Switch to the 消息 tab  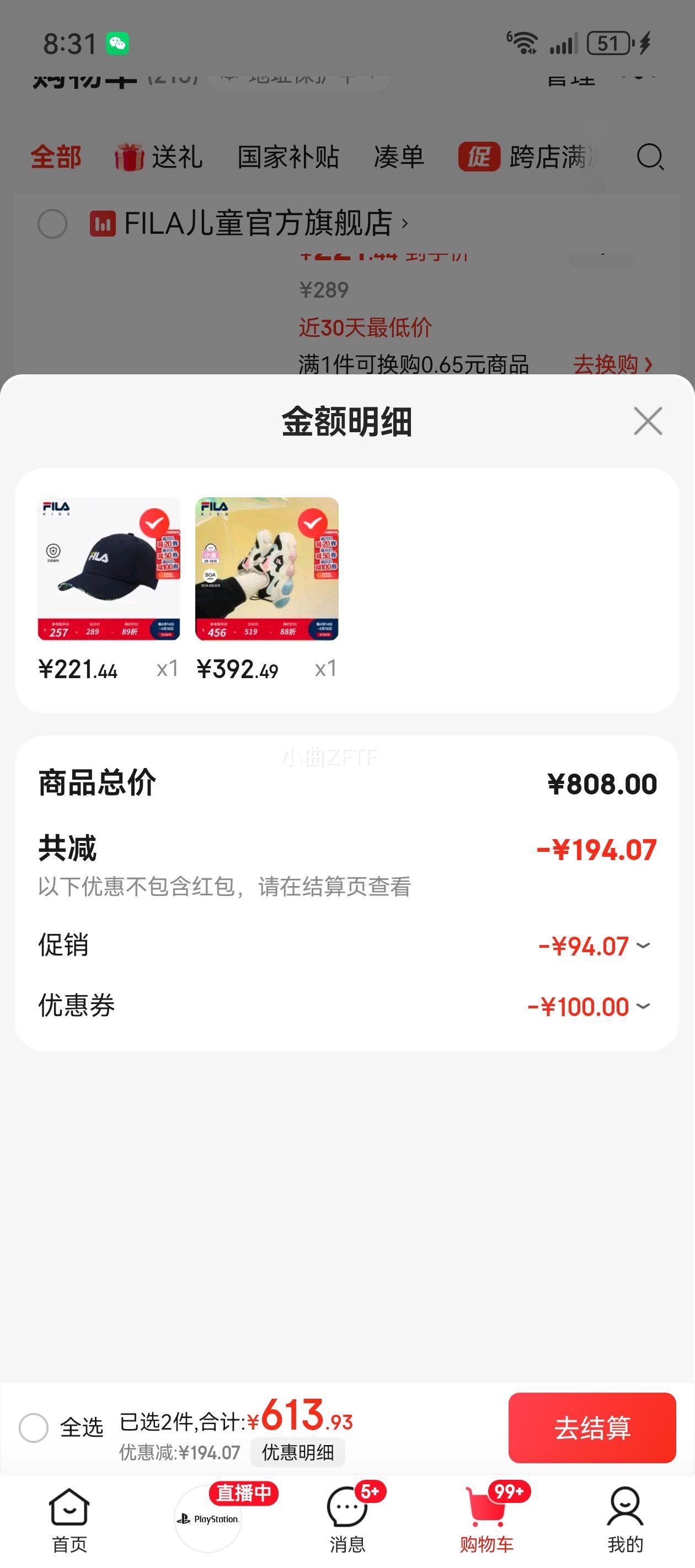click(x=347, y=1519)
